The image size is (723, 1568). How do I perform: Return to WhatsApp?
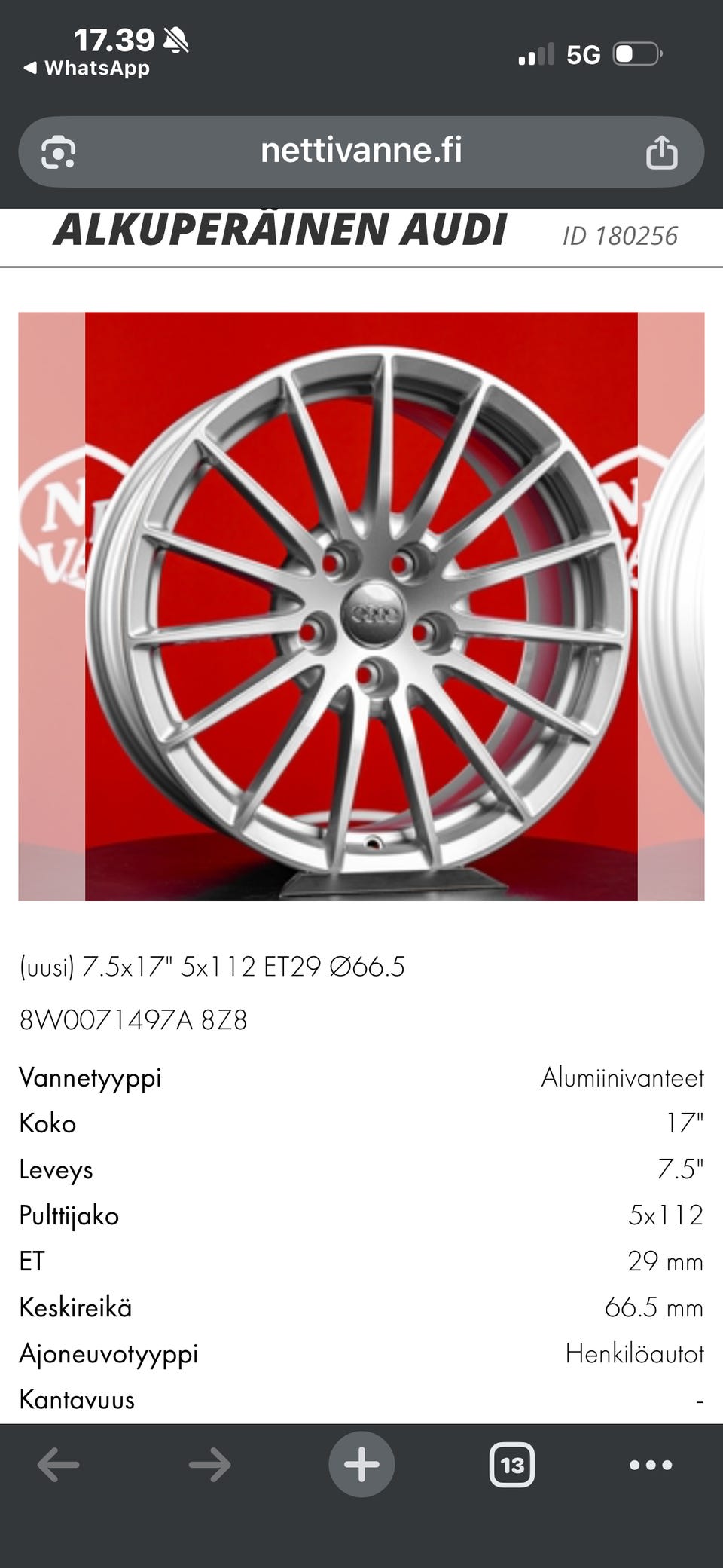(87, 68)
